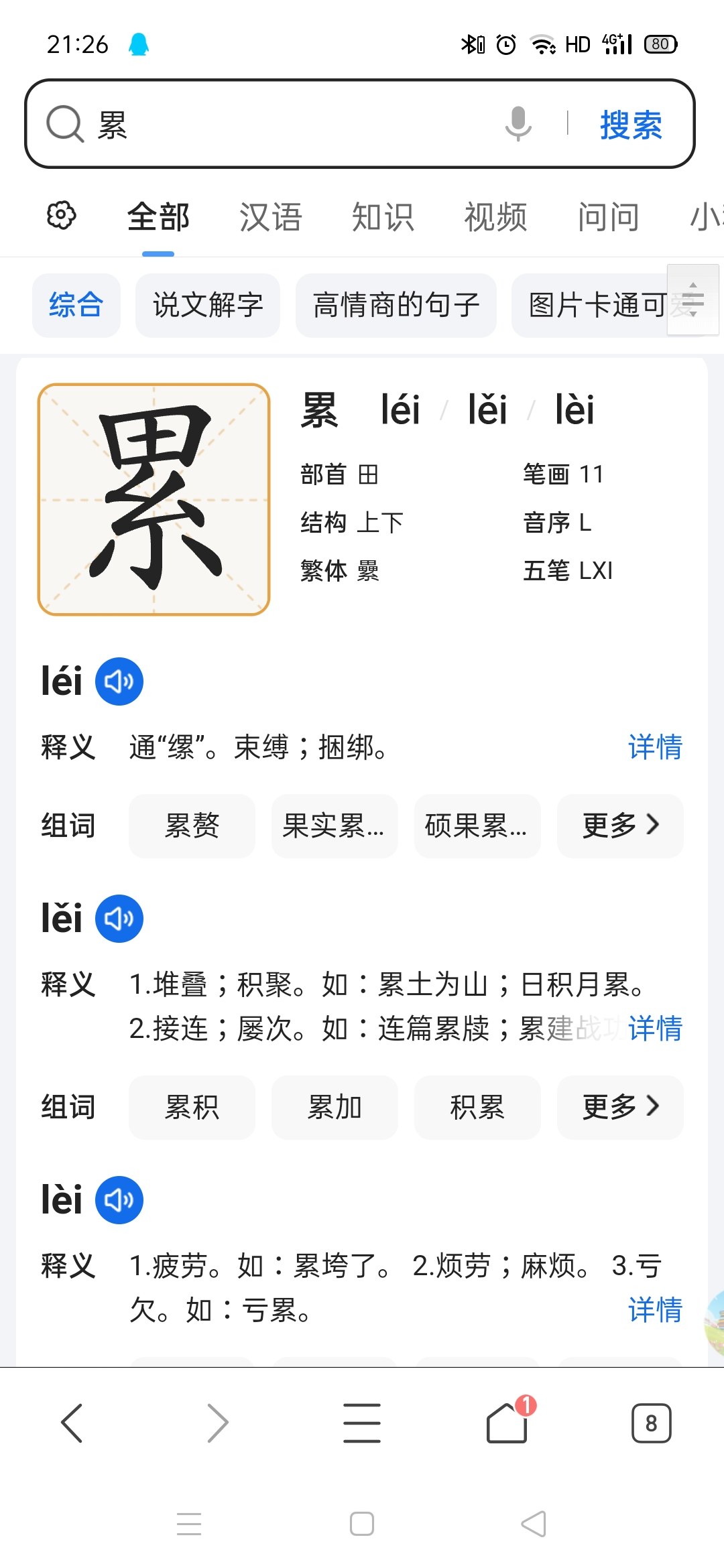Switch to the 汉语 tab
Image resolution: width=724 pixels, height=1568 pixels.
(271, 217)
